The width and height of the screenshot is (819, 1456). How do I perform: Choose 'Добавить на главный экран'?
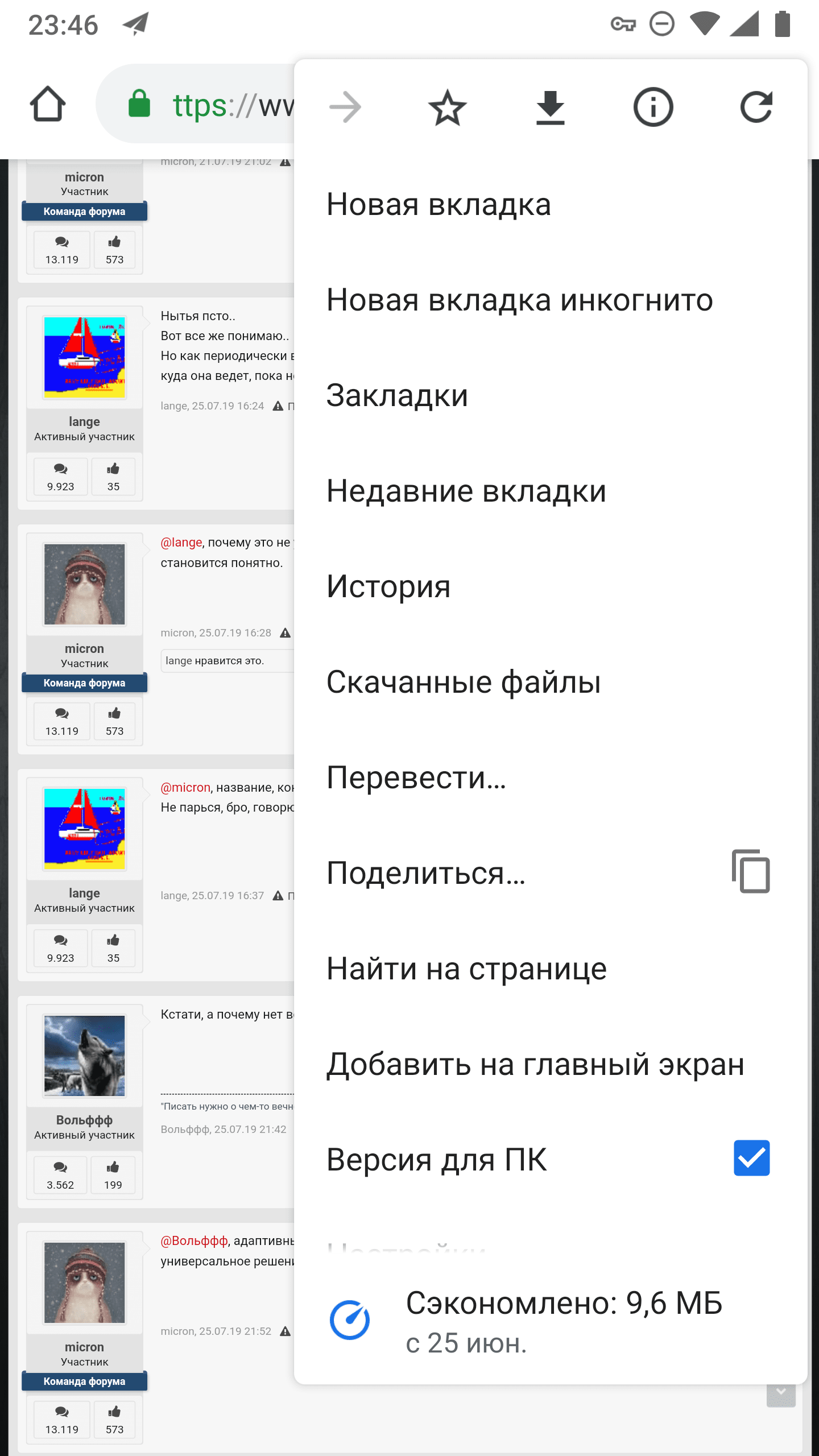535,1065
